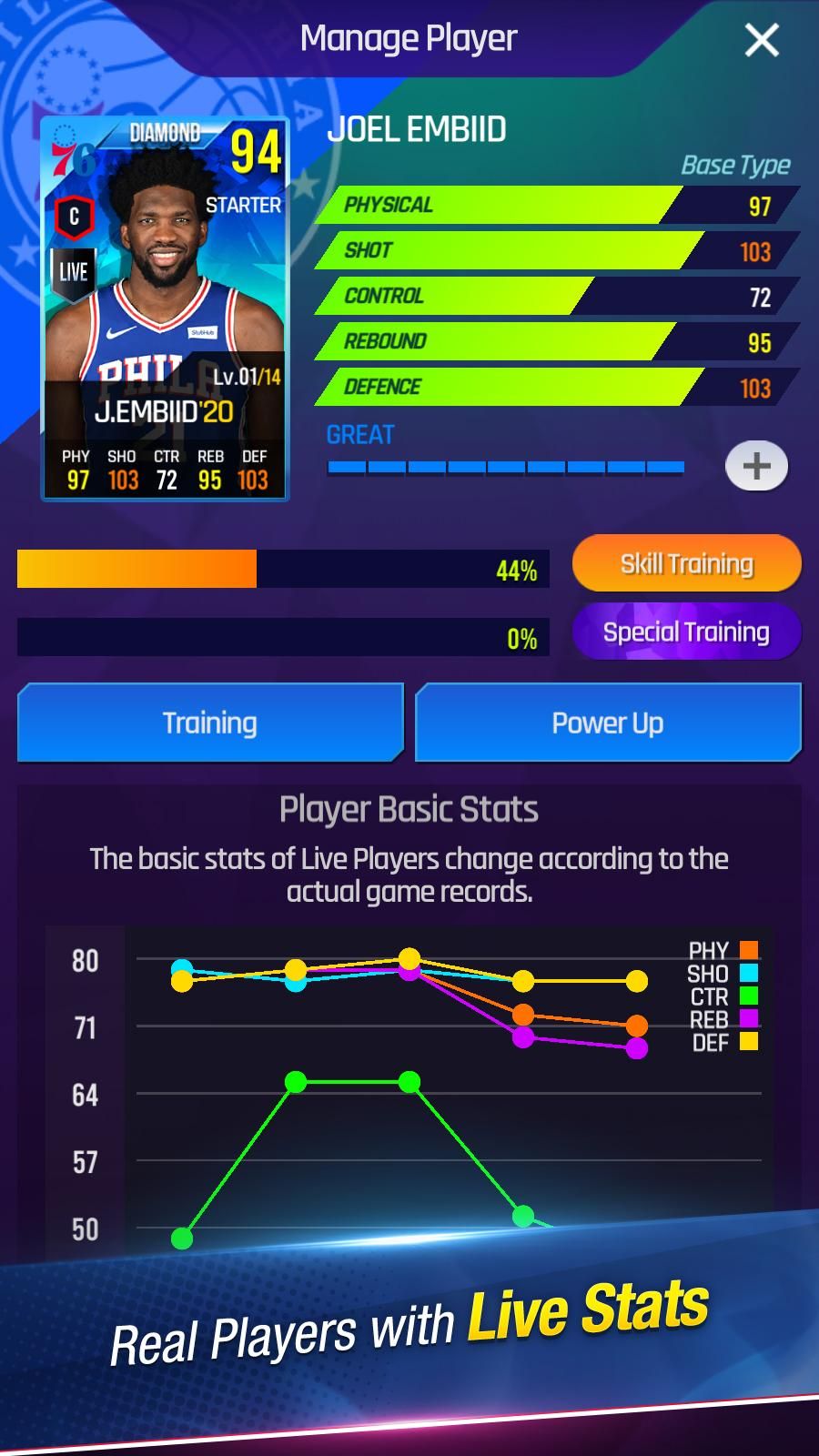Tap the plus button beside GREAT

(x=756, y=466)
